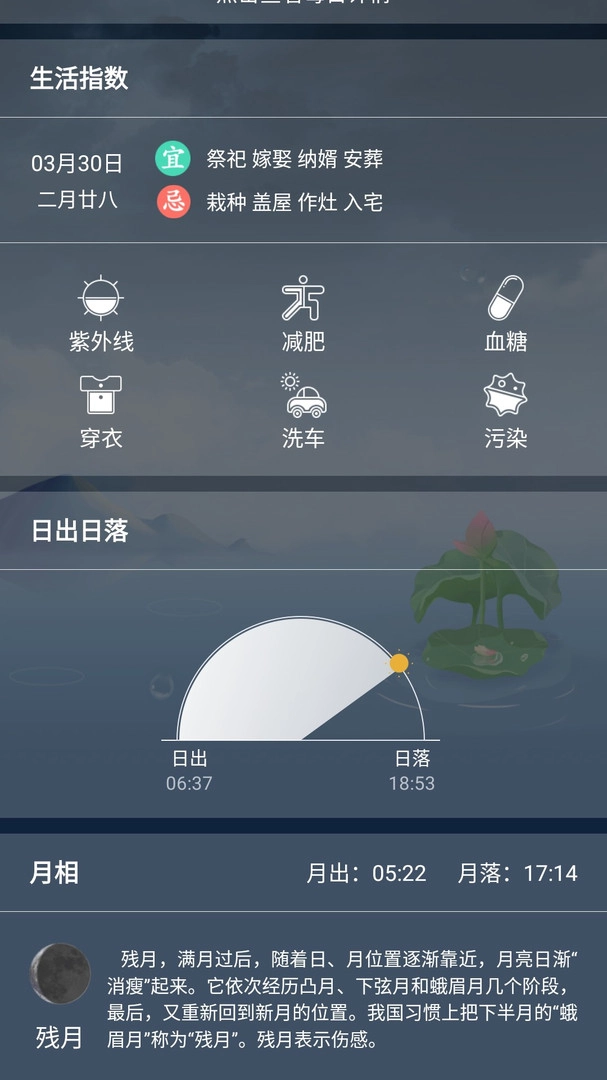Open the 血糖 blood sugar index
The image size is (607, 1080).
tap(505, 313)
